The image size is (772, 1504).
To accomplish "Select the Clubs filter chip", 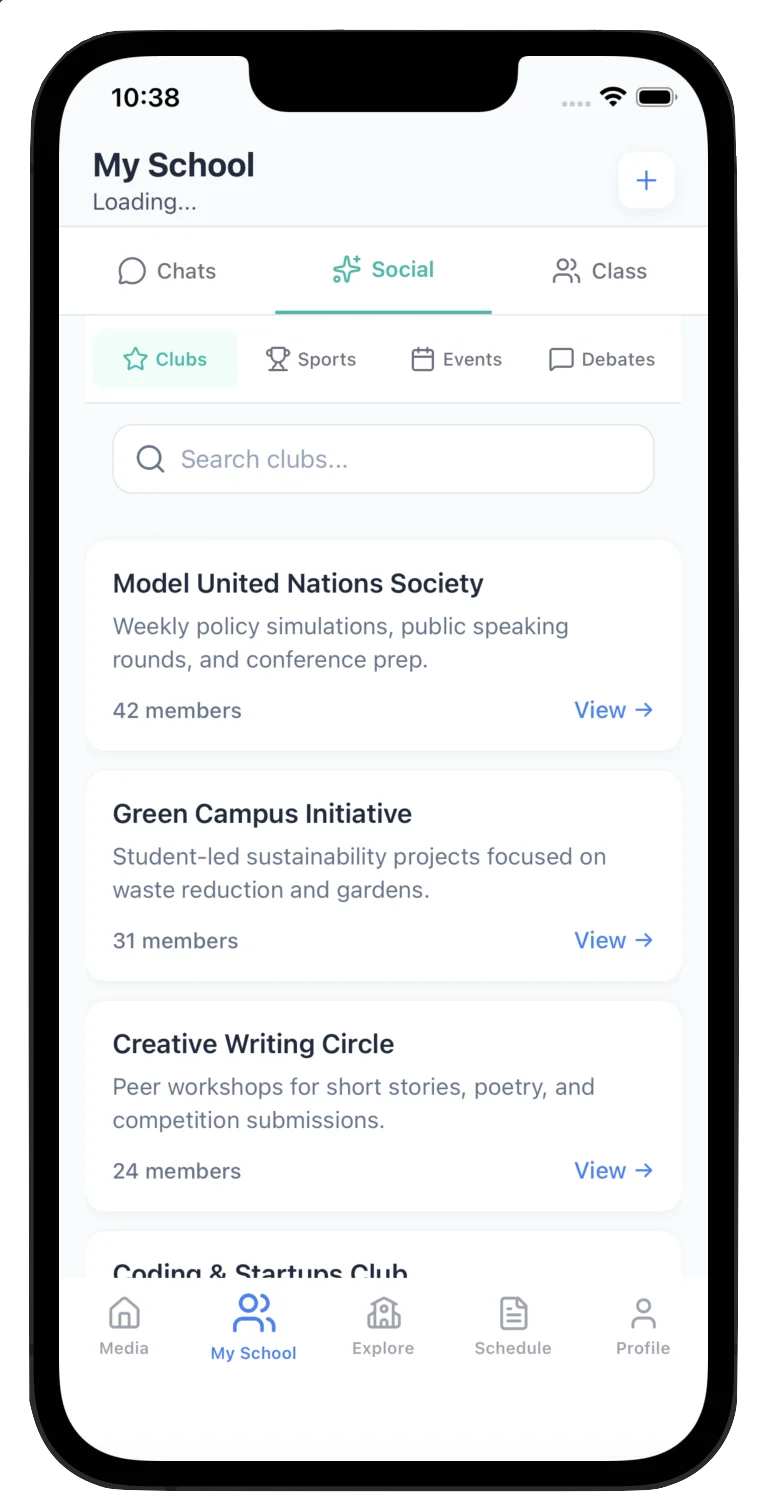I will (165, 359).
